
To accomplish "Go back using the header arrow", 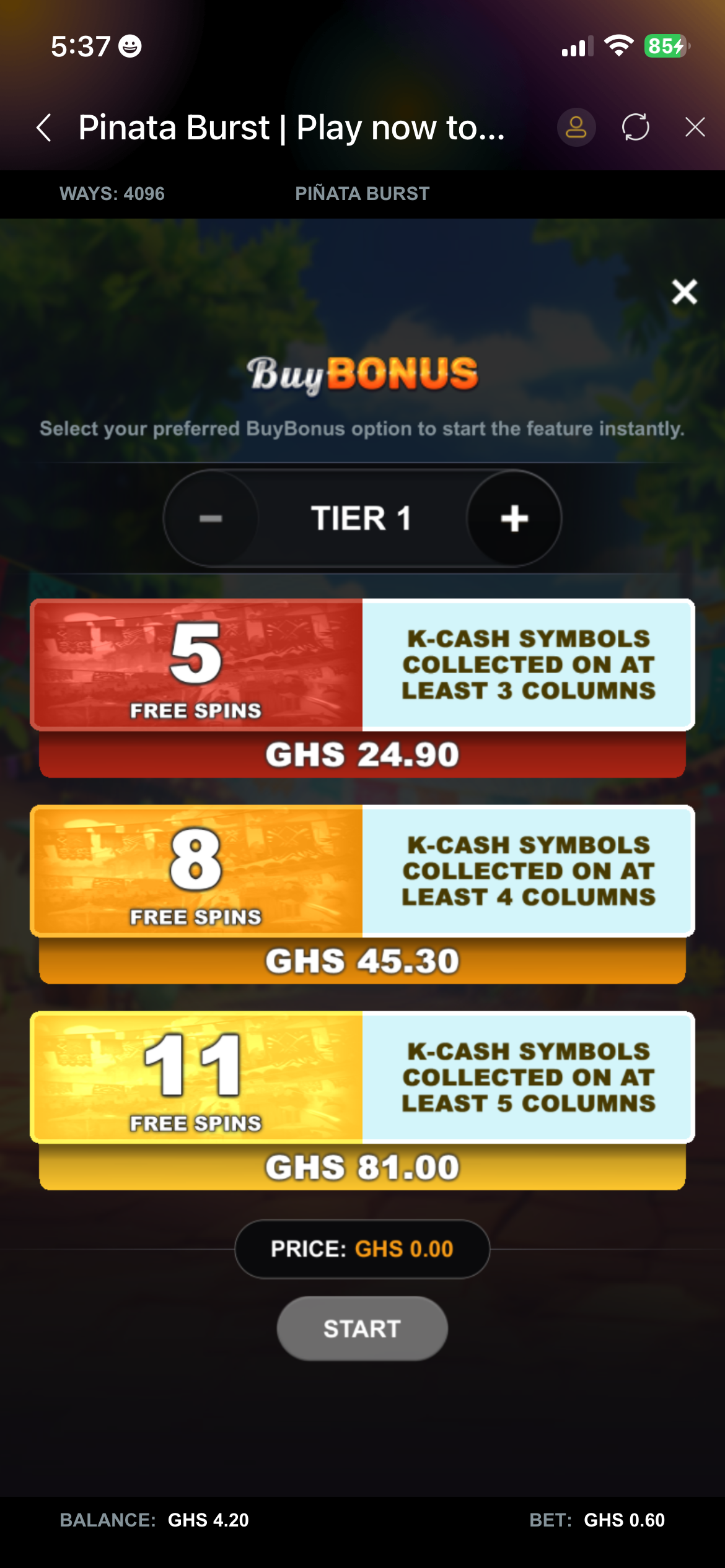I will tap(44, 128).
